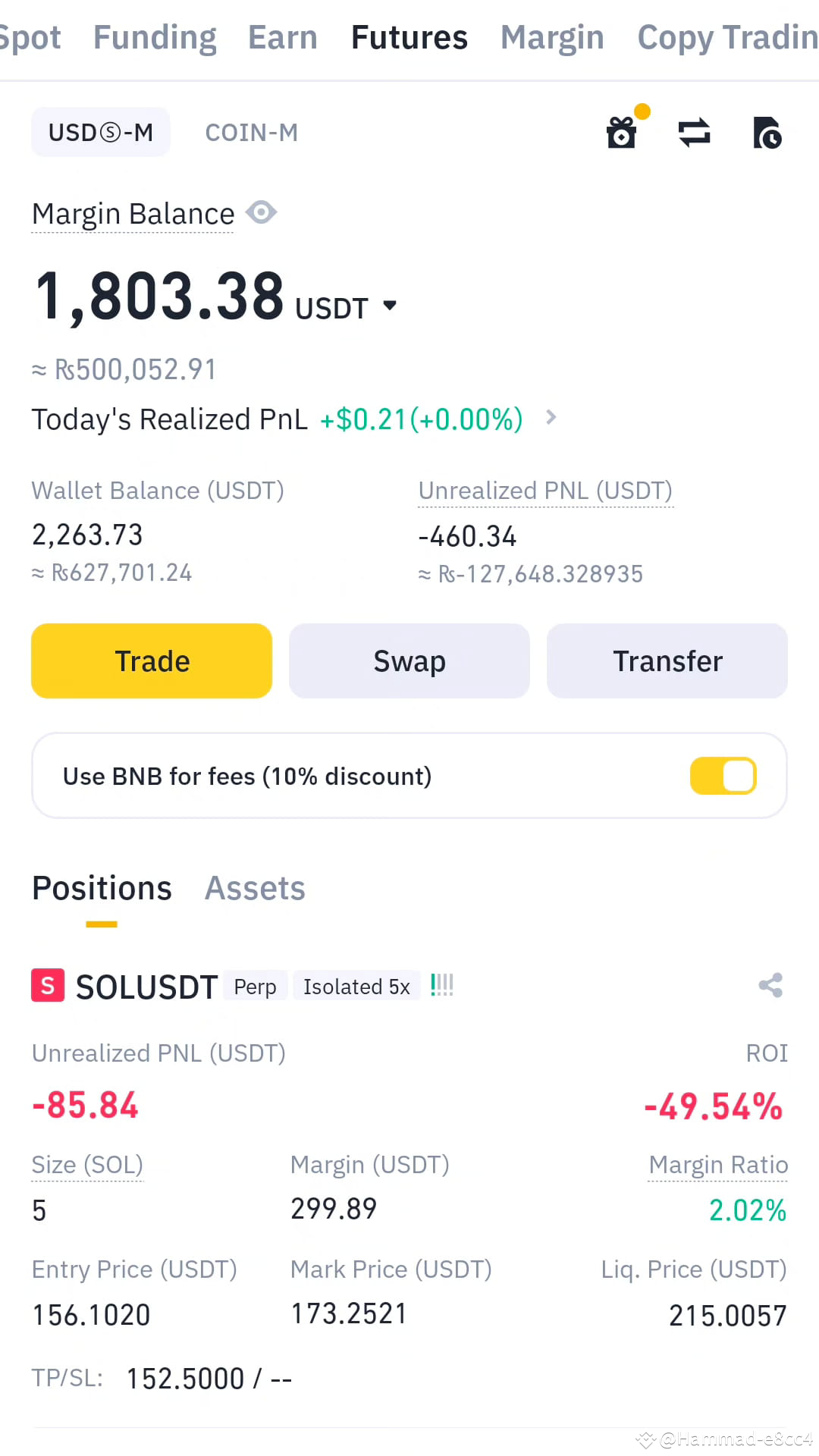The width and height of the screenshot is (819, 1456).
Task: Switch to the Assets tab
Action: [254, 888]
